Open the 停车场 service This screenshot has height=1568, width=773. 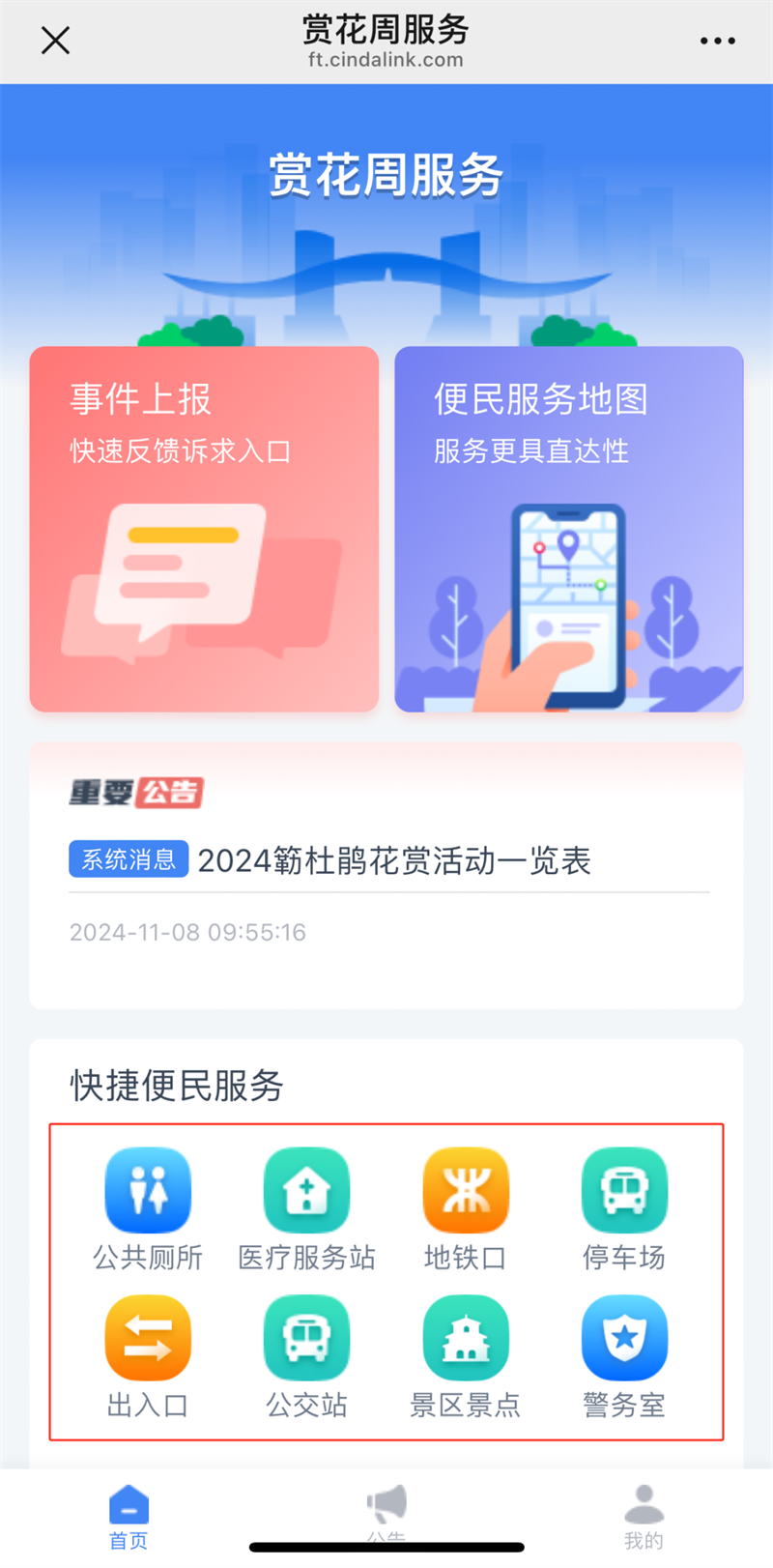(x=624, y=1208)
